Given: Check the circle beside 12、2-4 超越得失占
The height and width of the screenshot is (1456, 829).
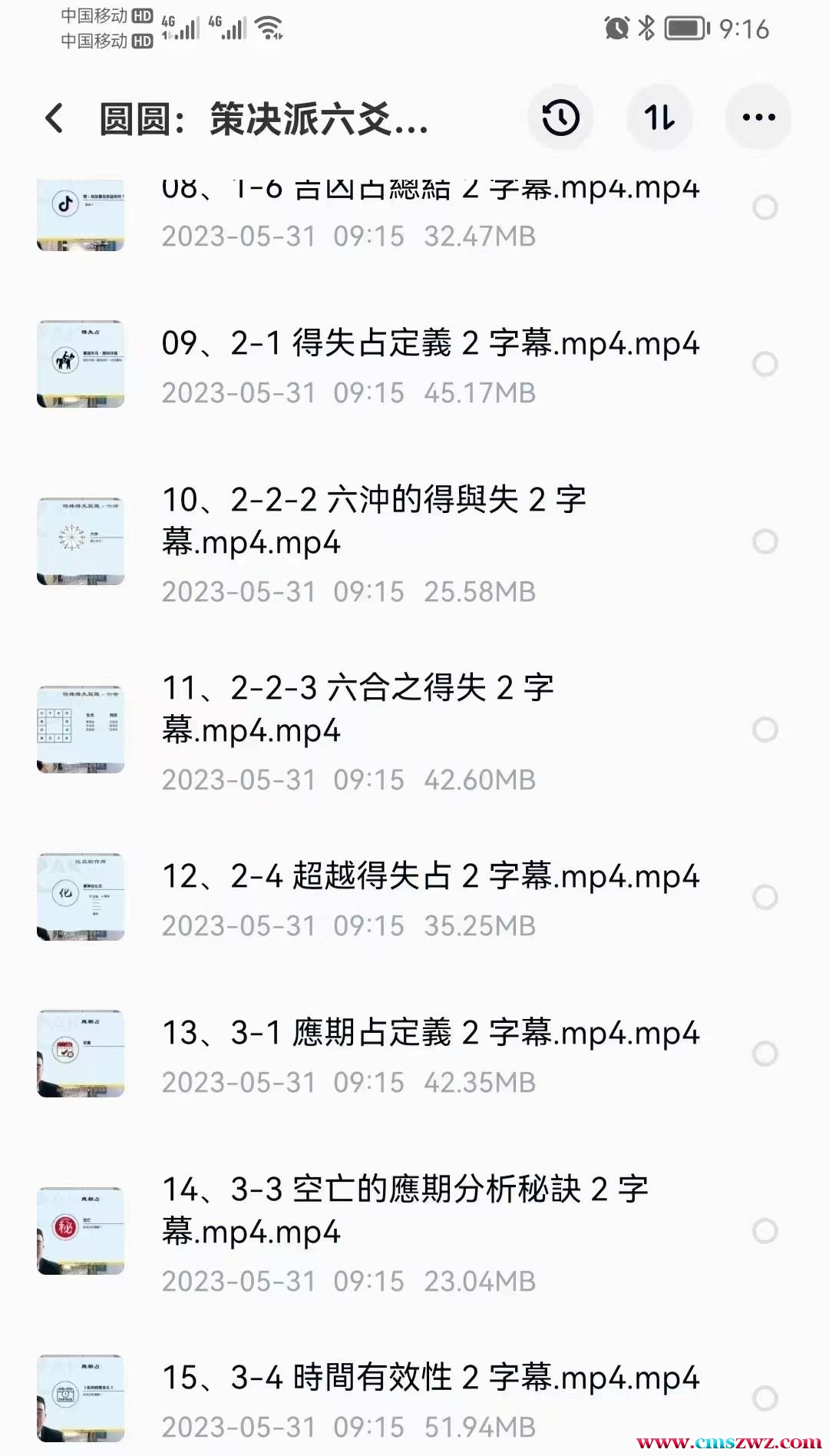Looking at the screenshot, I should [765, 897].
